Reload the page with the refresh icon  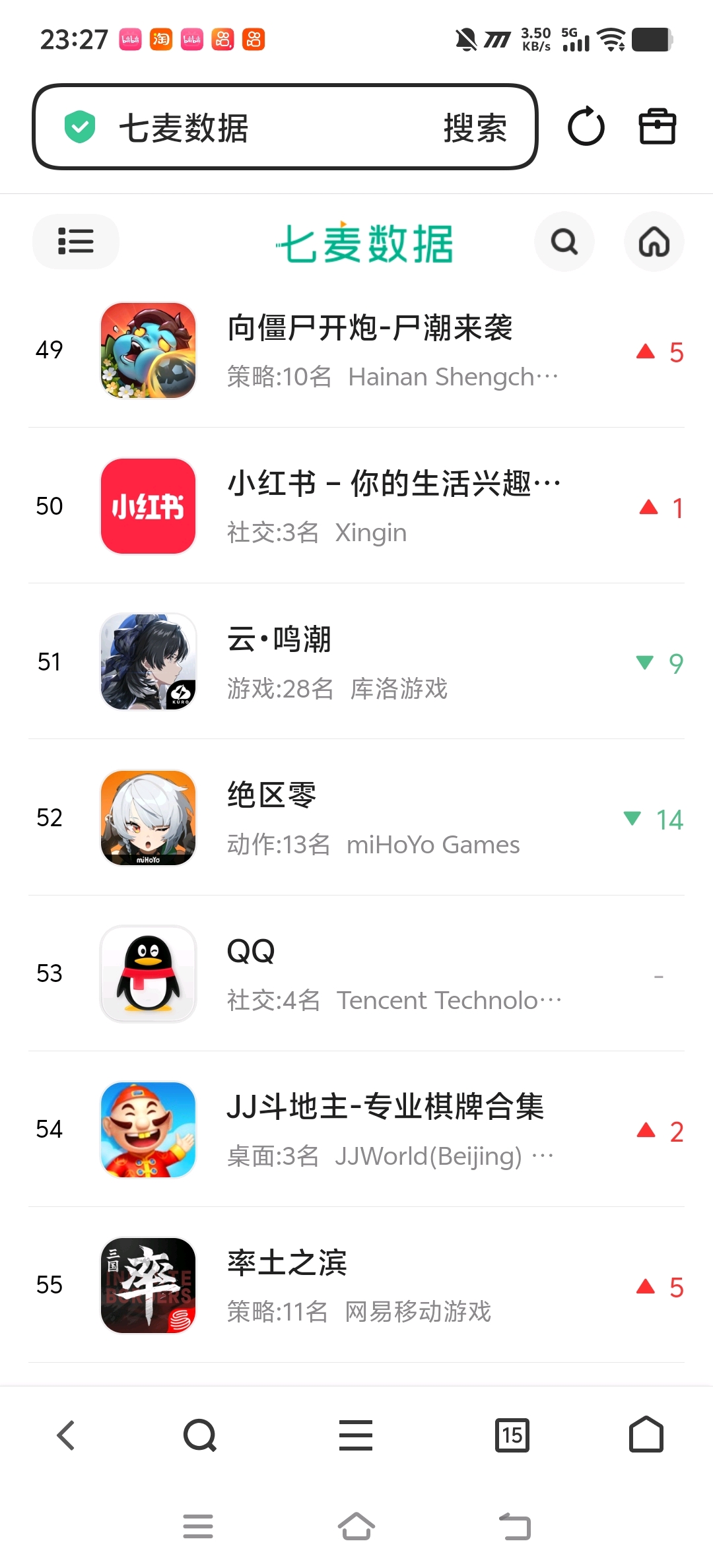click(x=586, y=127)
